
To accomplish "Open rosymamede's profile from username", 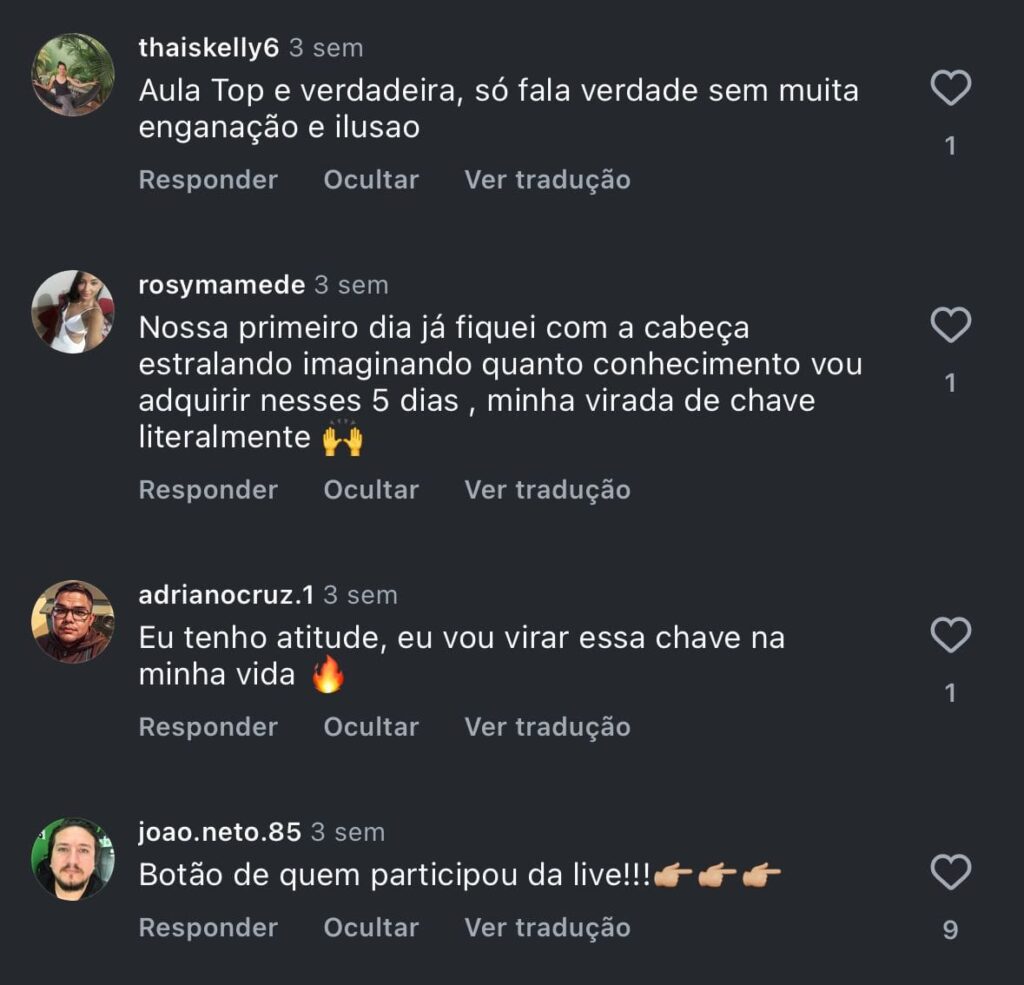I will coord(221,285).
